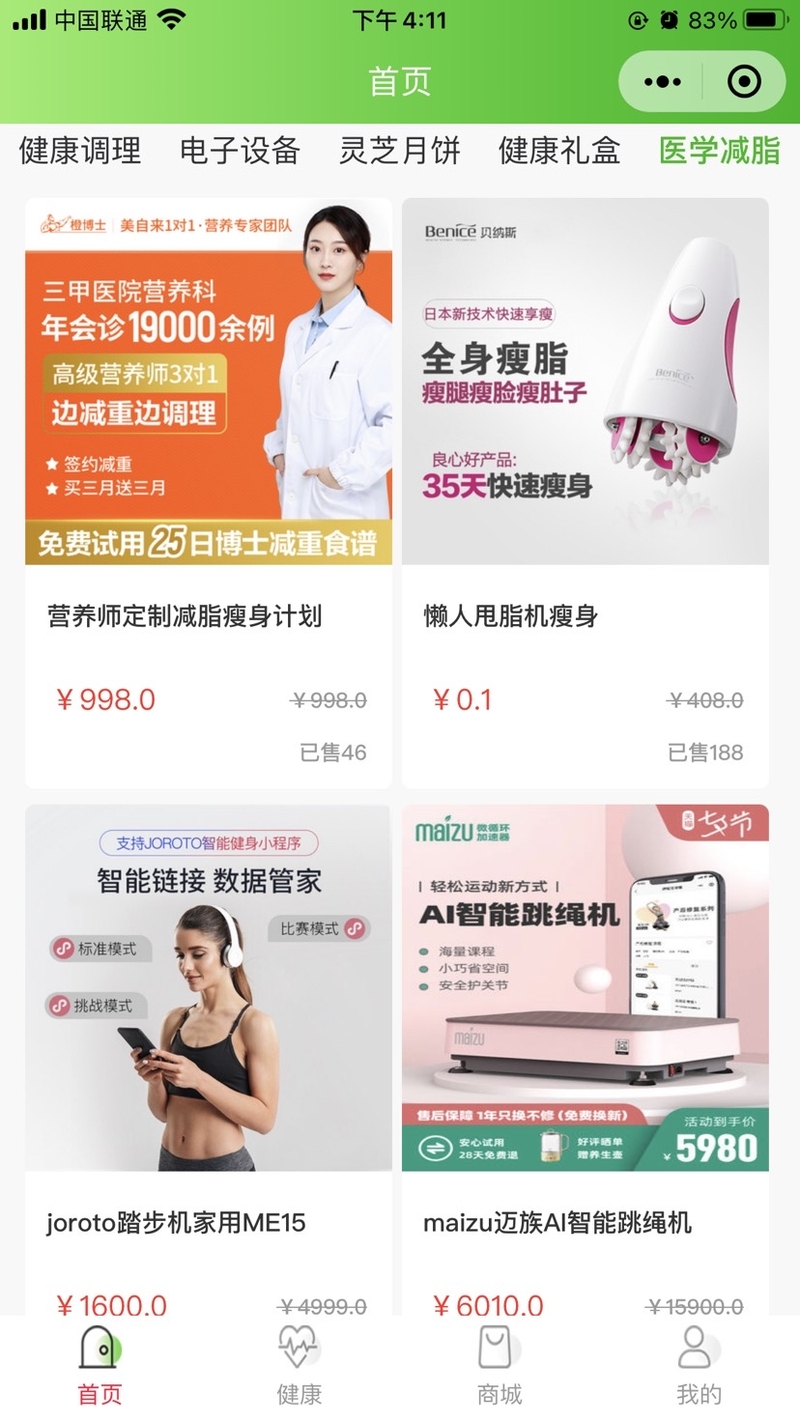The height and width of the screenshot is (1422, 800).
Task: Switch to the 我的 profile tab
Action: coord(698,1366)
